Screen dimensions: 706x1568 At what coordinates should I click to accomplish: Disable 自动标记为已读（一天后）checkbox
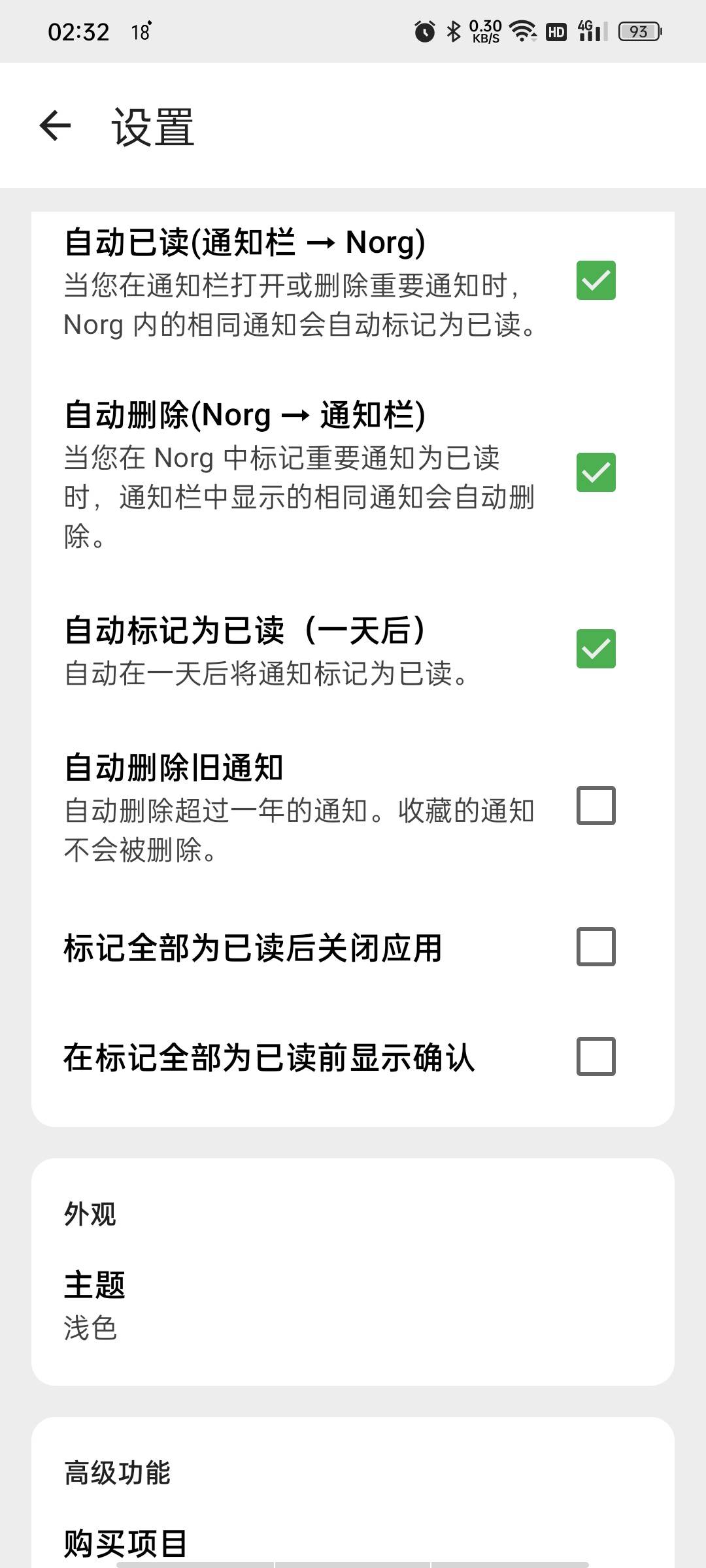[596, 649]
